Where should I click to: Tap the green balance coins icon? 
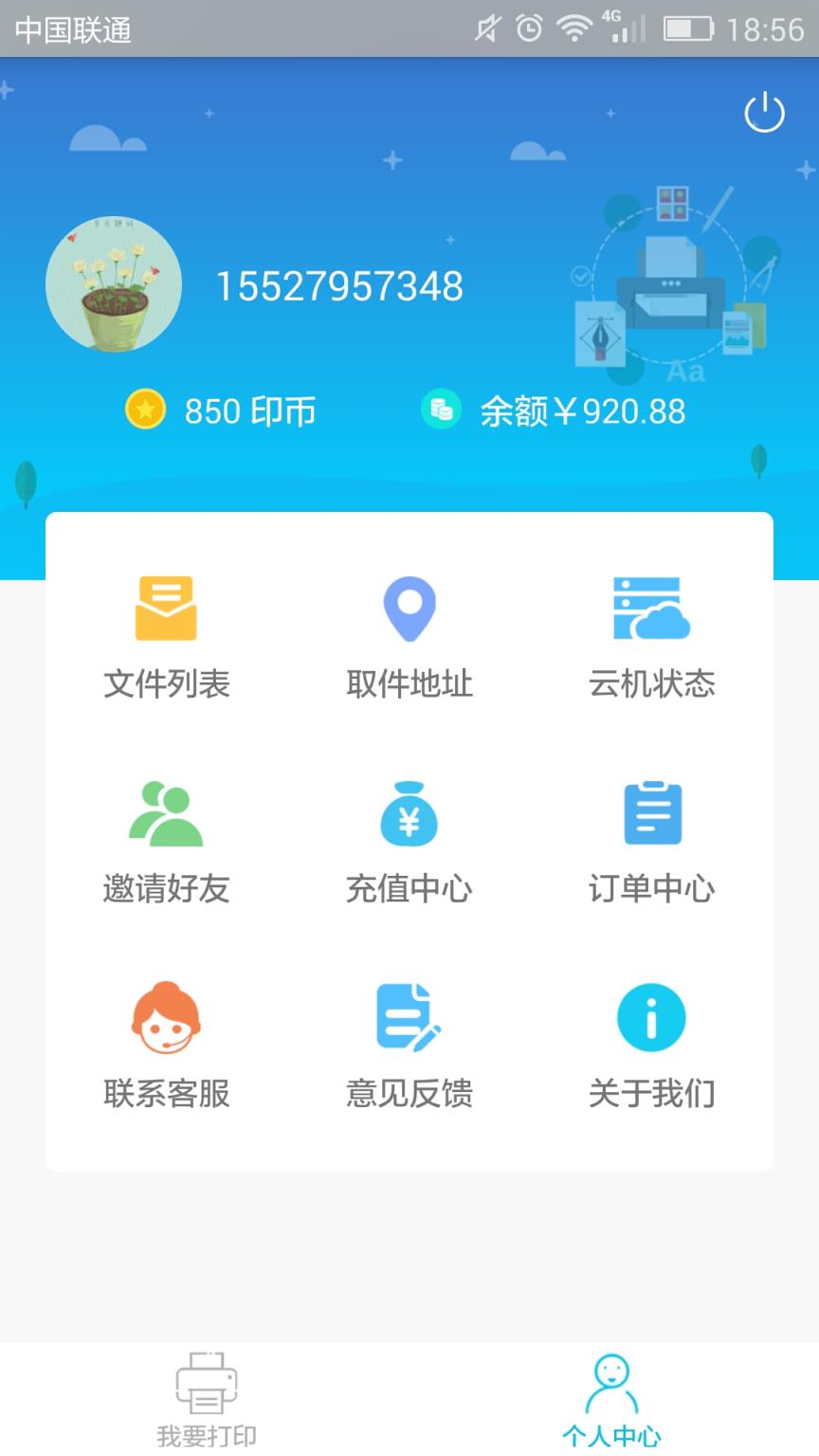click(440, 410)
